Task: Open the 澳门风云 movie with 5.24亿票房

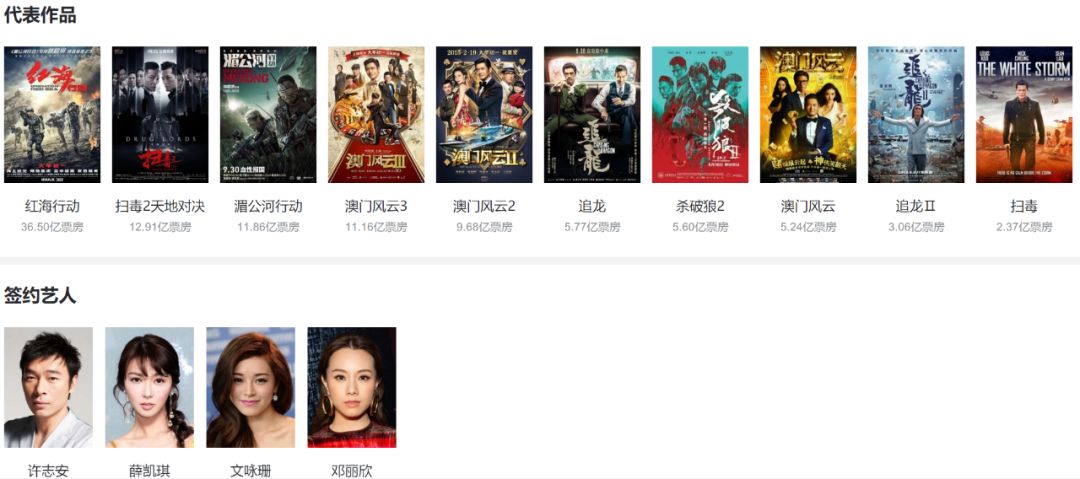Action: coord(808,115)
